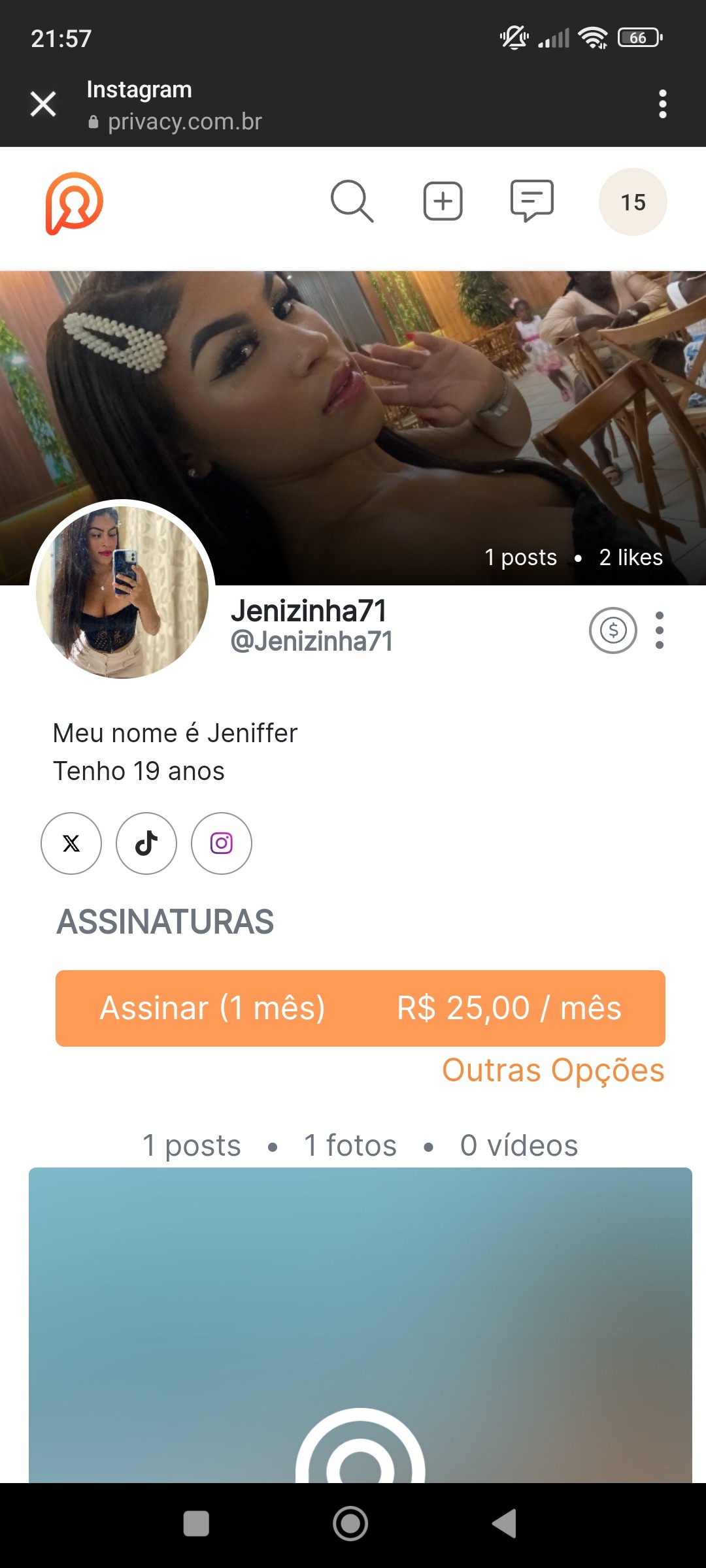Show recent apps
The height and width of the screenshot is (1568, 706).
pos(196,1524)
